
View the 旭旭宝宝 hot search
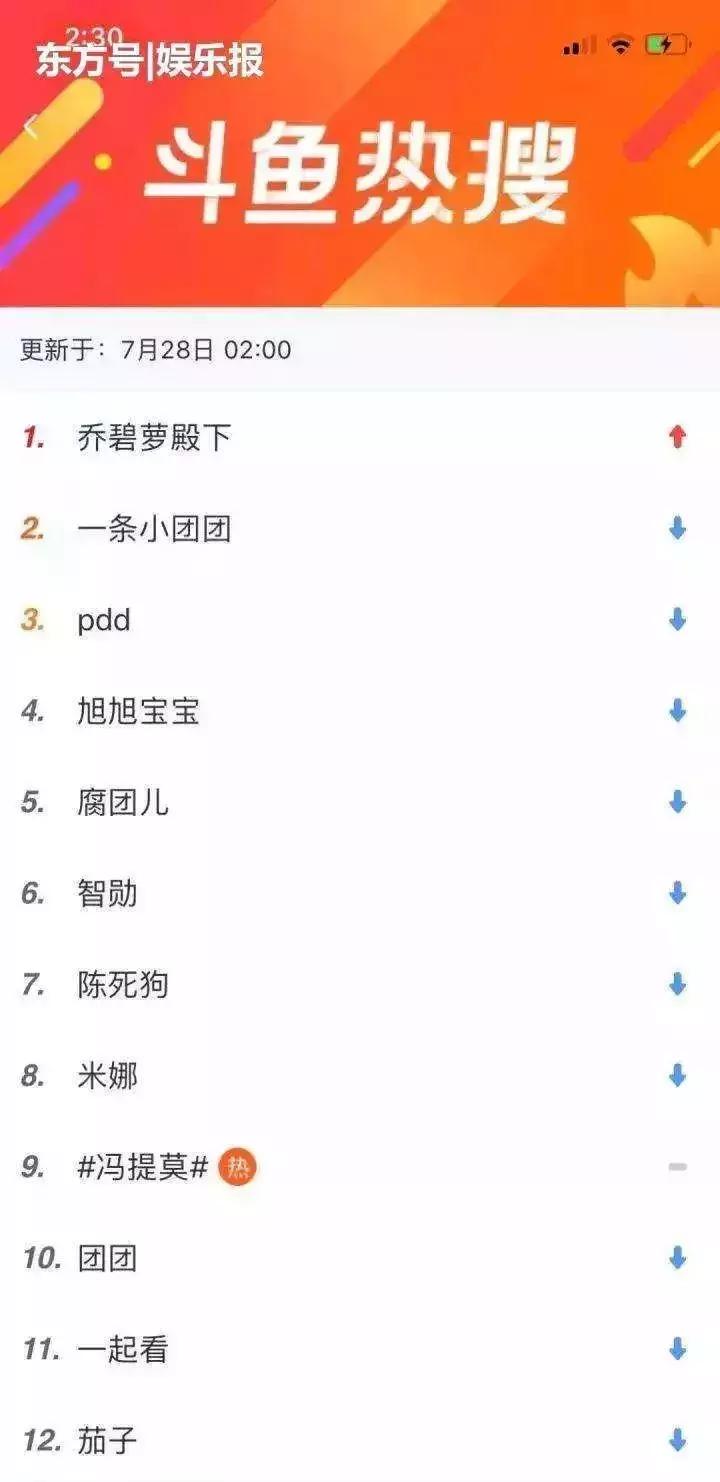click(x=138, y=711)
